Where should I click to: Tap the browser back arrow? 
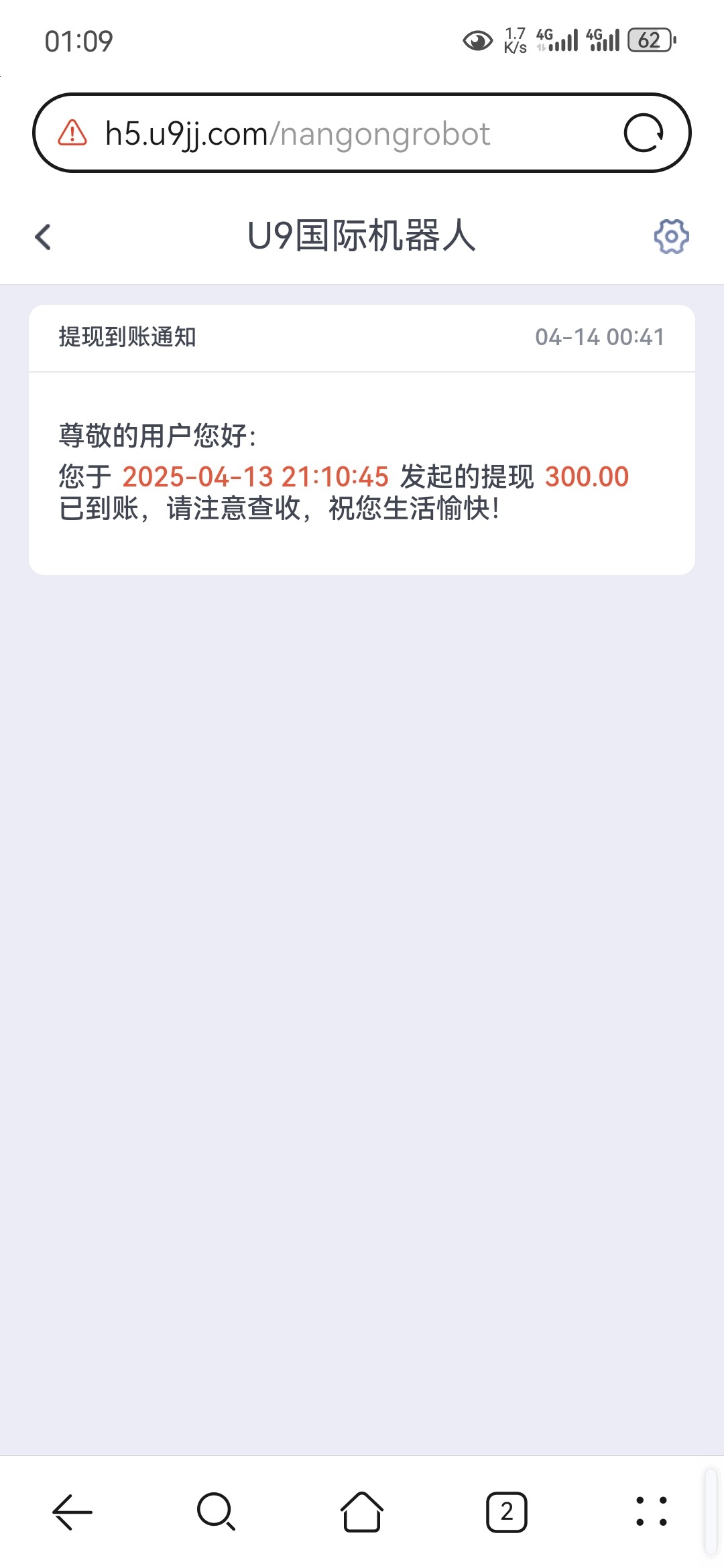point(72,1512)
